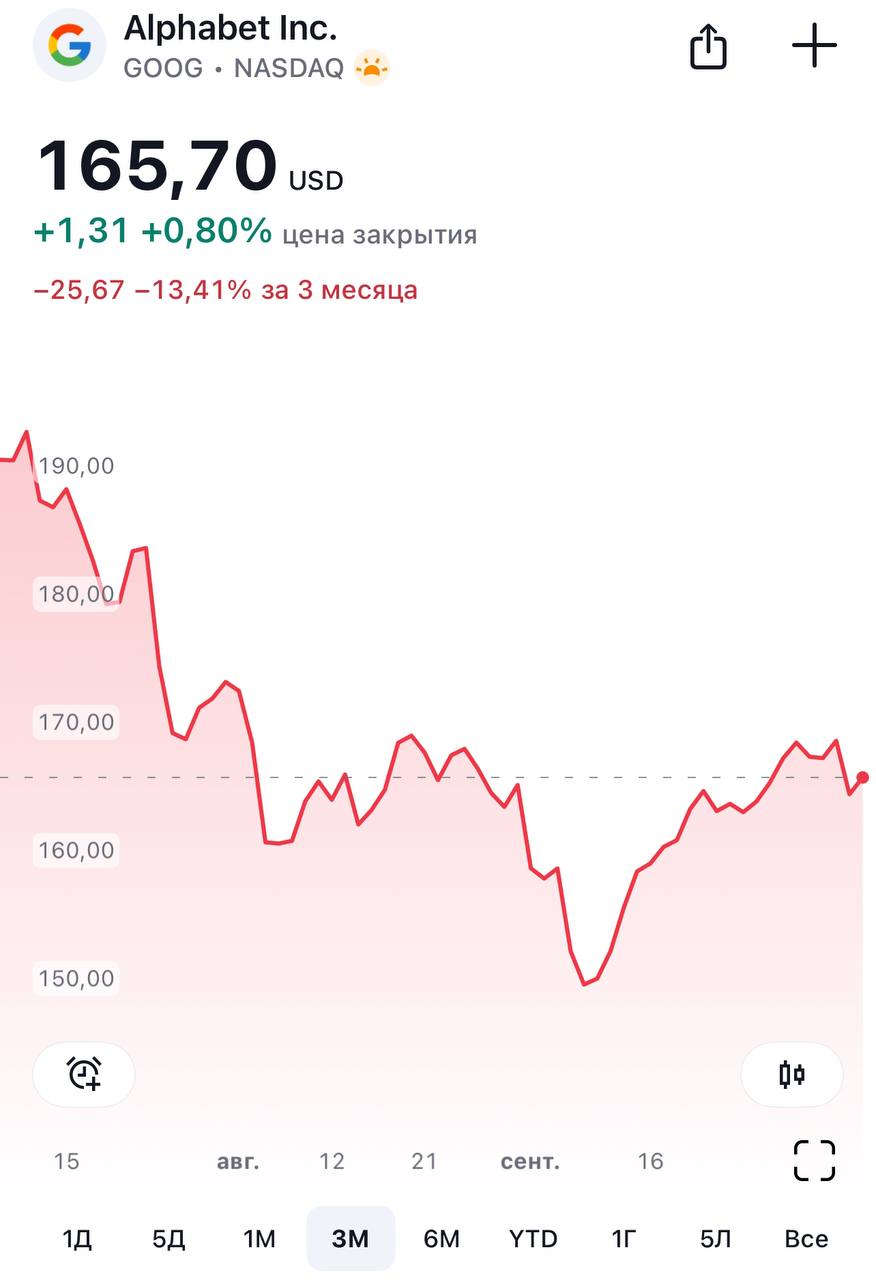Share the Alphabet Inc. chart
This screenshot has height=1280, width=876.
click(x=708, y=46)
